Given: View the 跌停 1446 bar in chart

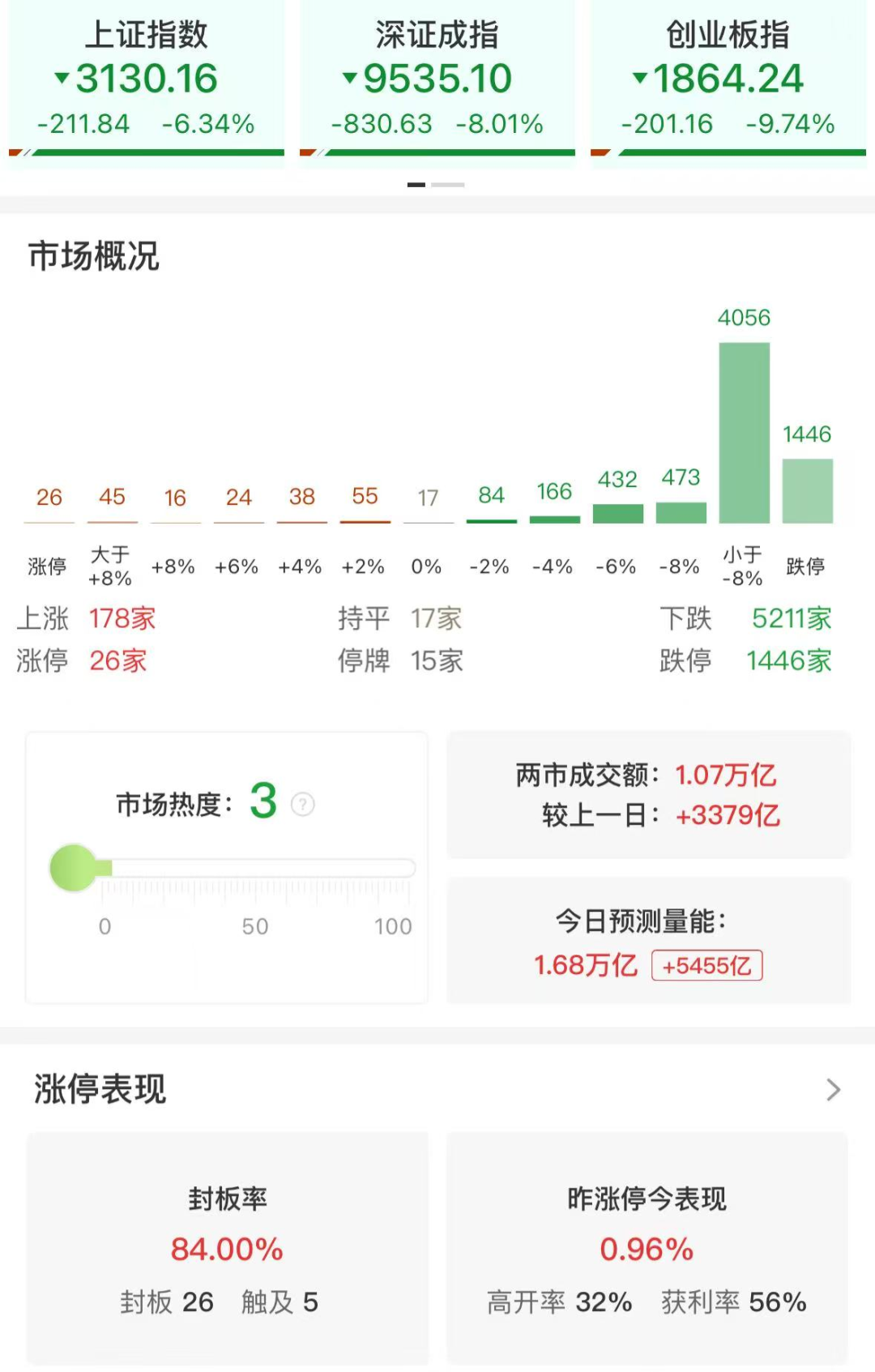Looking at the screenshot, I should 807,490.
